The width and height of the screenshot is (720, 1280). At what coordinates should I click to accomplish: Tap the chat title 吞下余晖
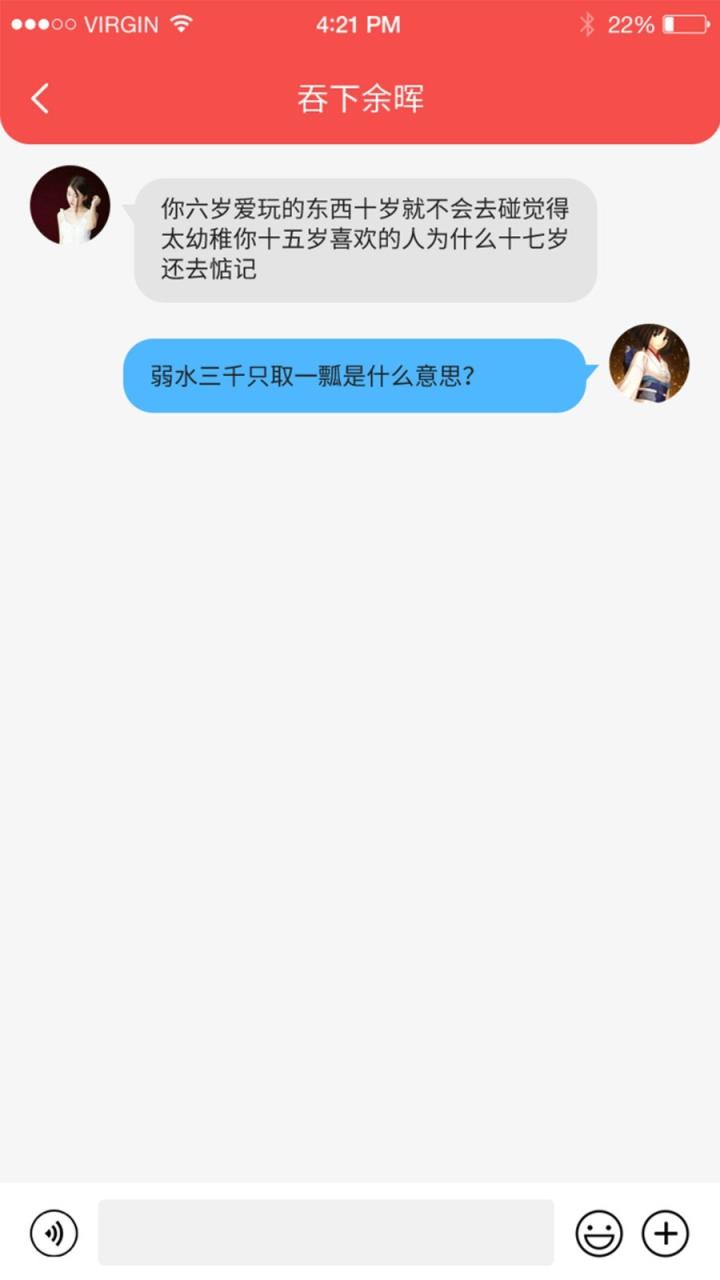[364, 98]
